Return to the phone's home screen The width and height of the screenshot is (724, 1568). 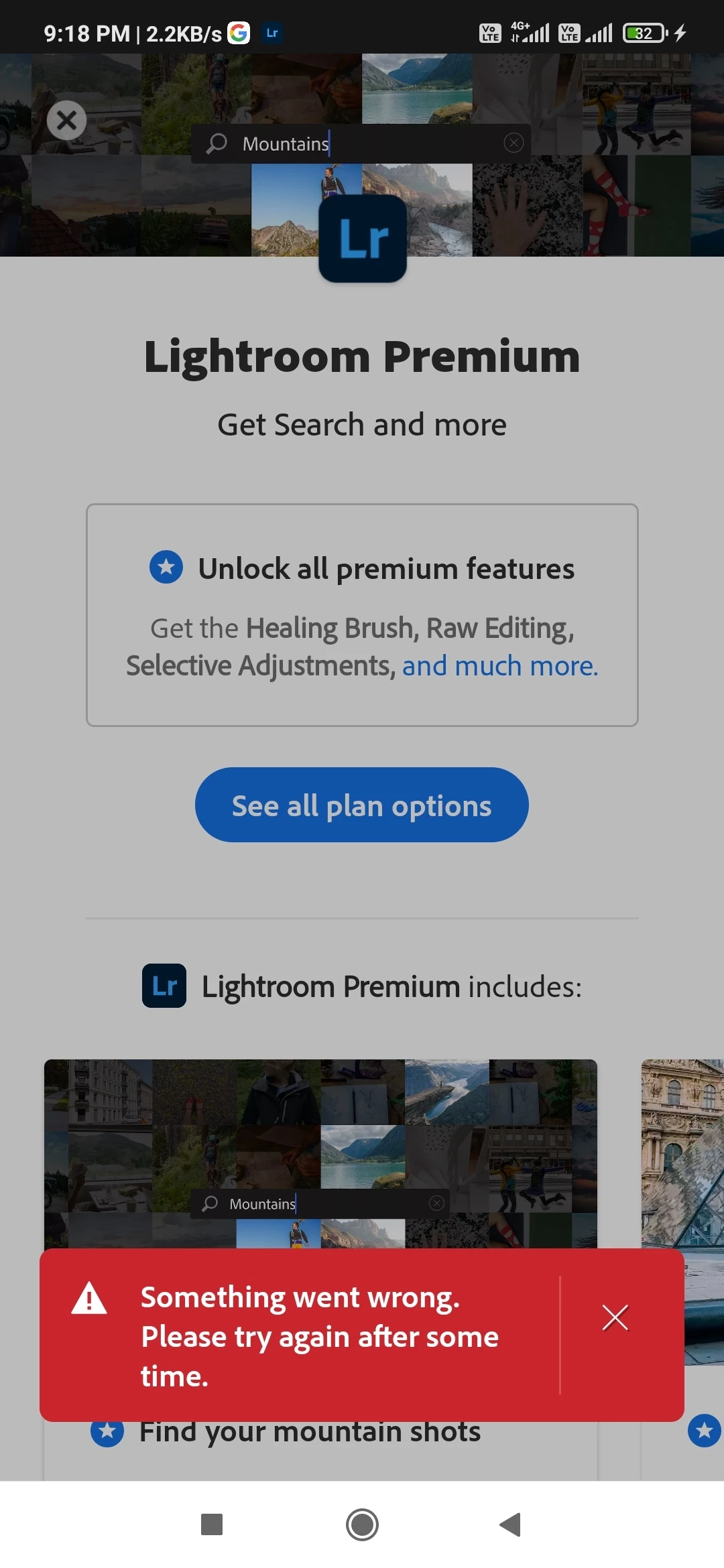tap(362, 1525)
